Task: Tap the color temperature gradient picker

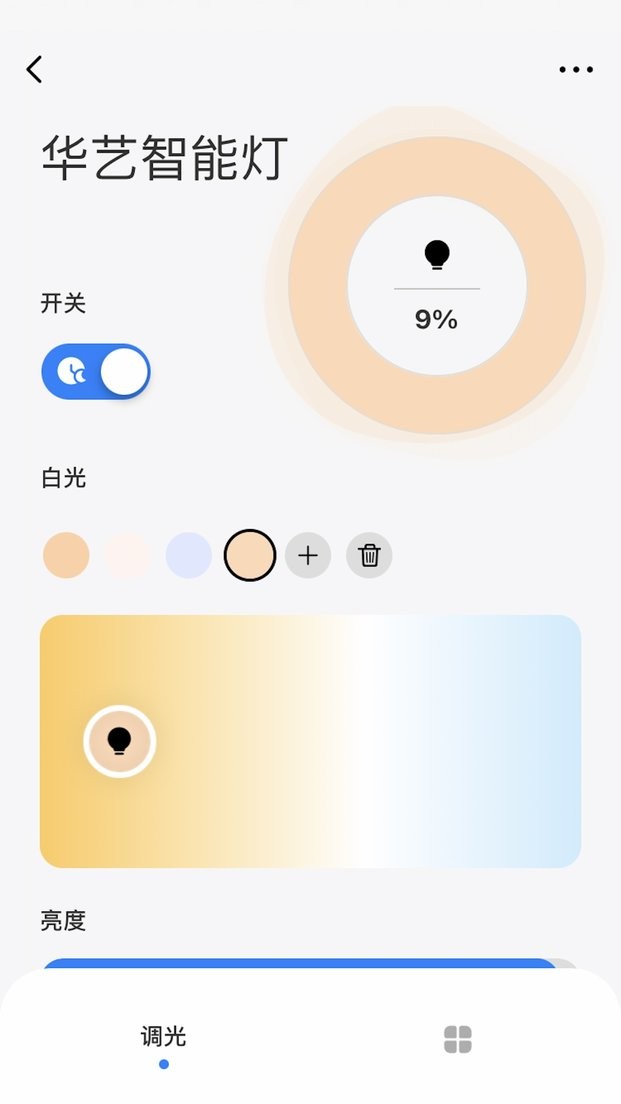Action: (x=310, y=741)
